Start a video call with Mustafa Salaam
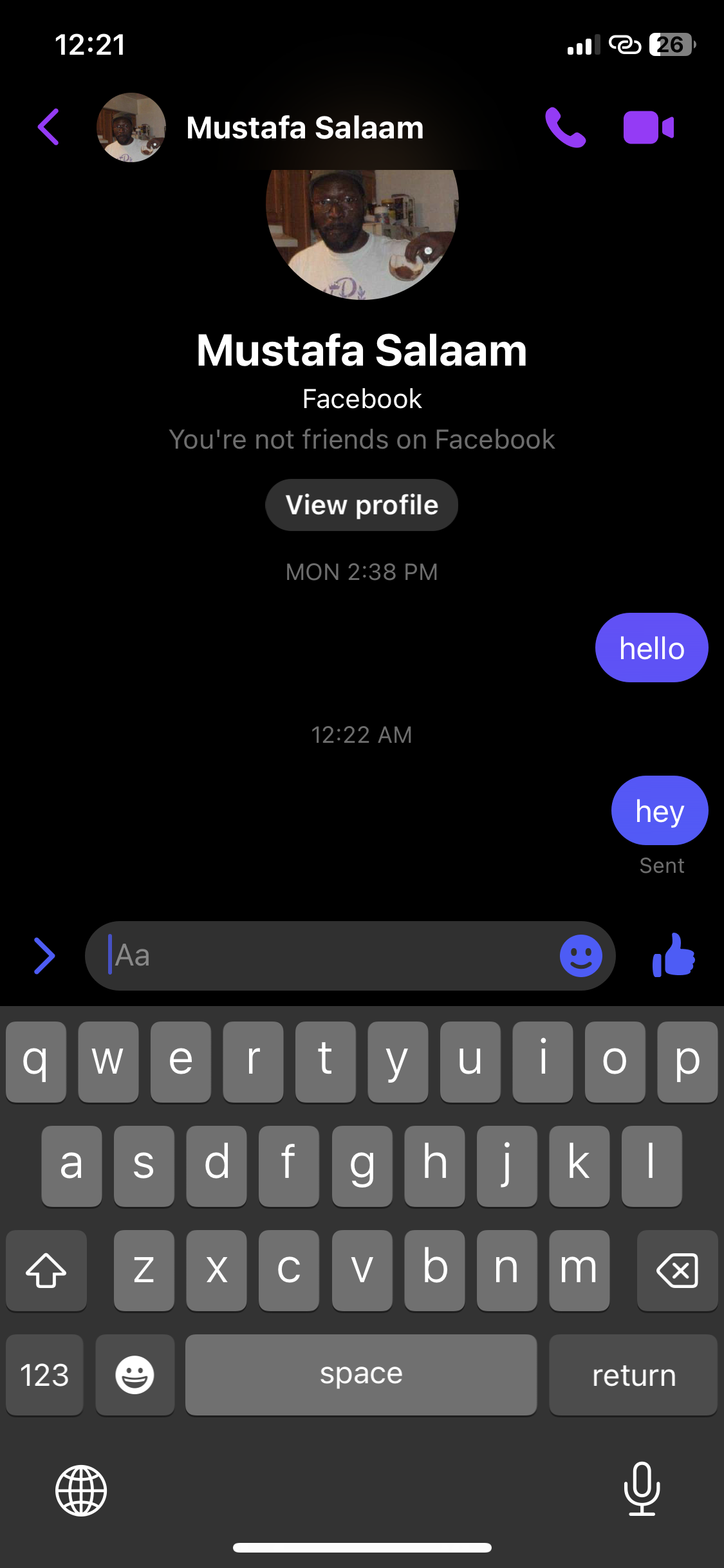This screenshot has height=1568, width=724. click(x=649, y=127)
